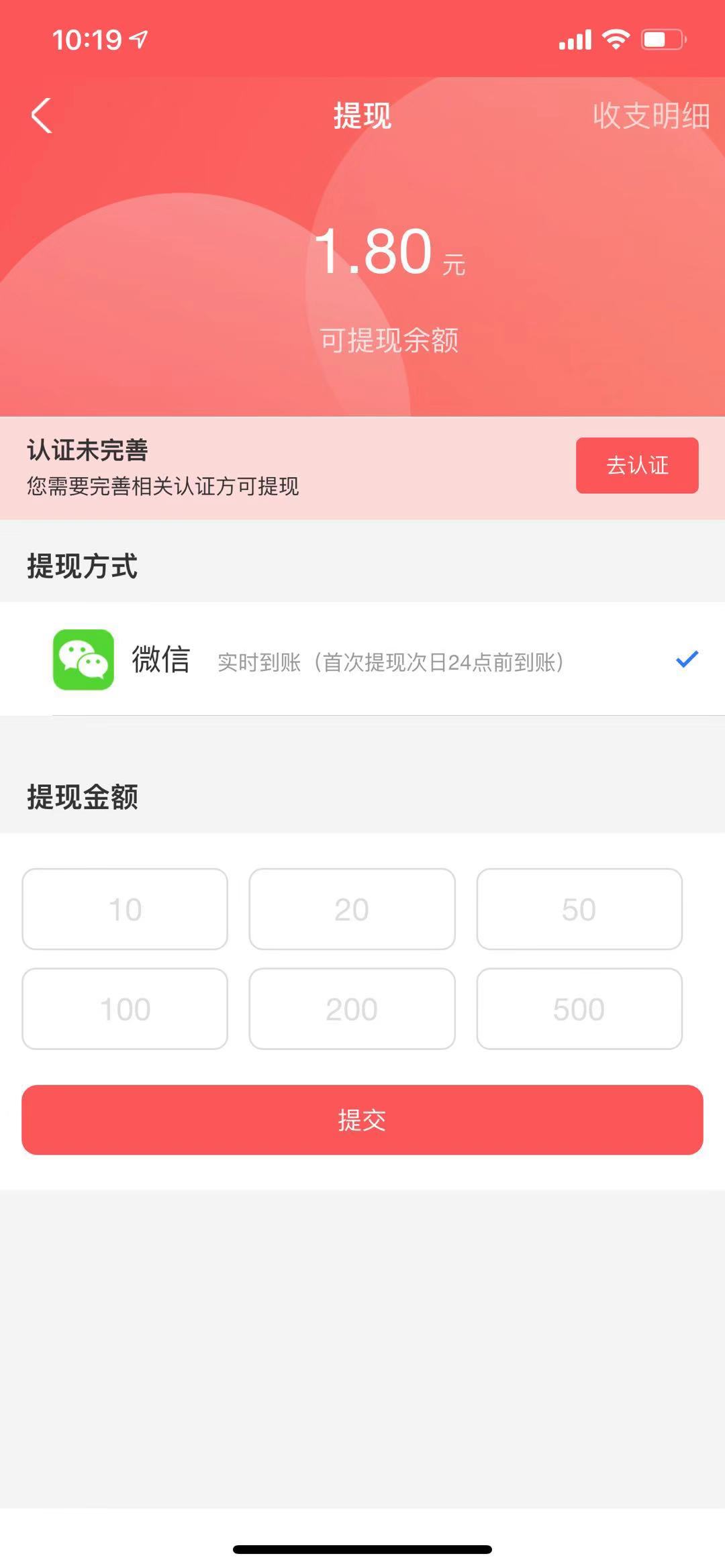Screen dimensions: 725x1568
Task: Tap the back arrow to return
Action: click(42, 115)
